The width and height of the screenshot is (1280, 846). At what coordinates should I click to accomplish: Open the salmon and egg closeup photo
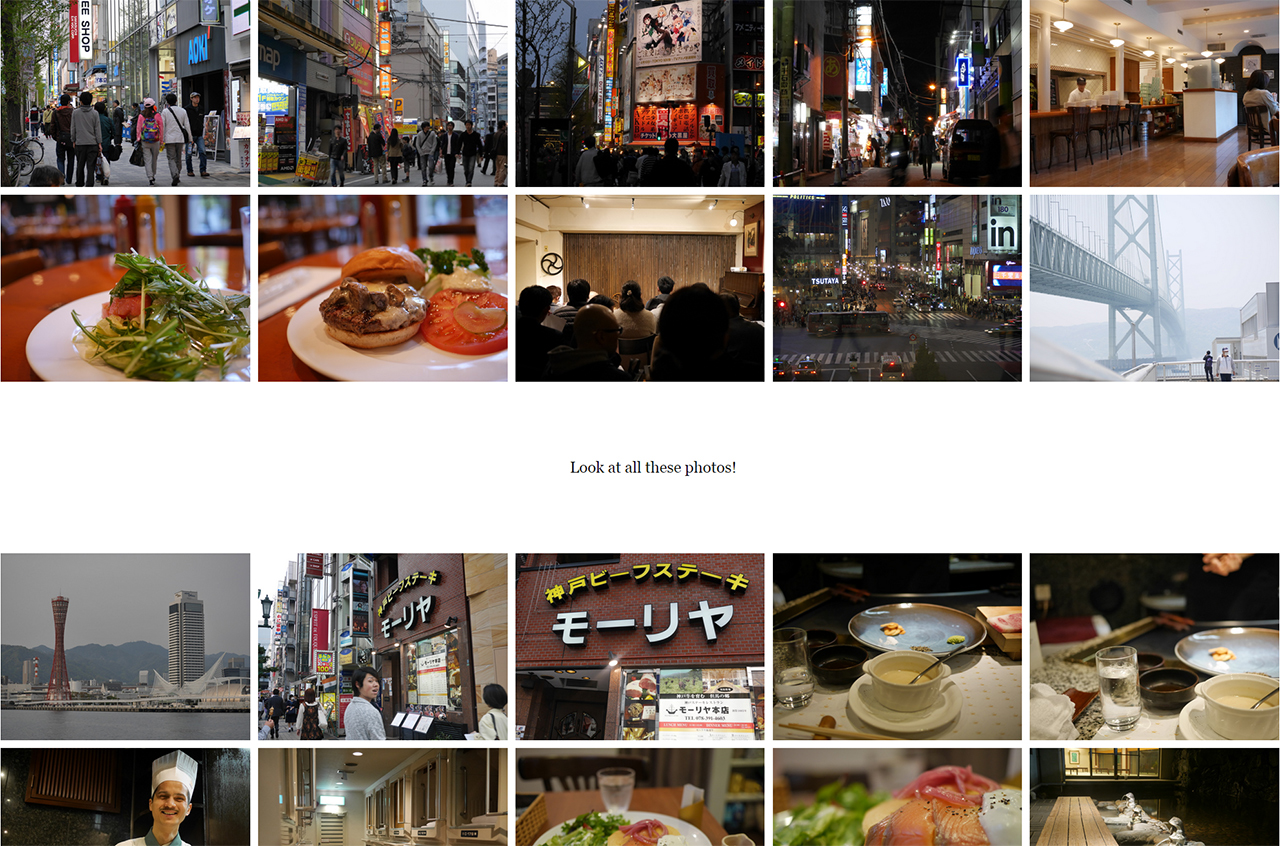897,796
